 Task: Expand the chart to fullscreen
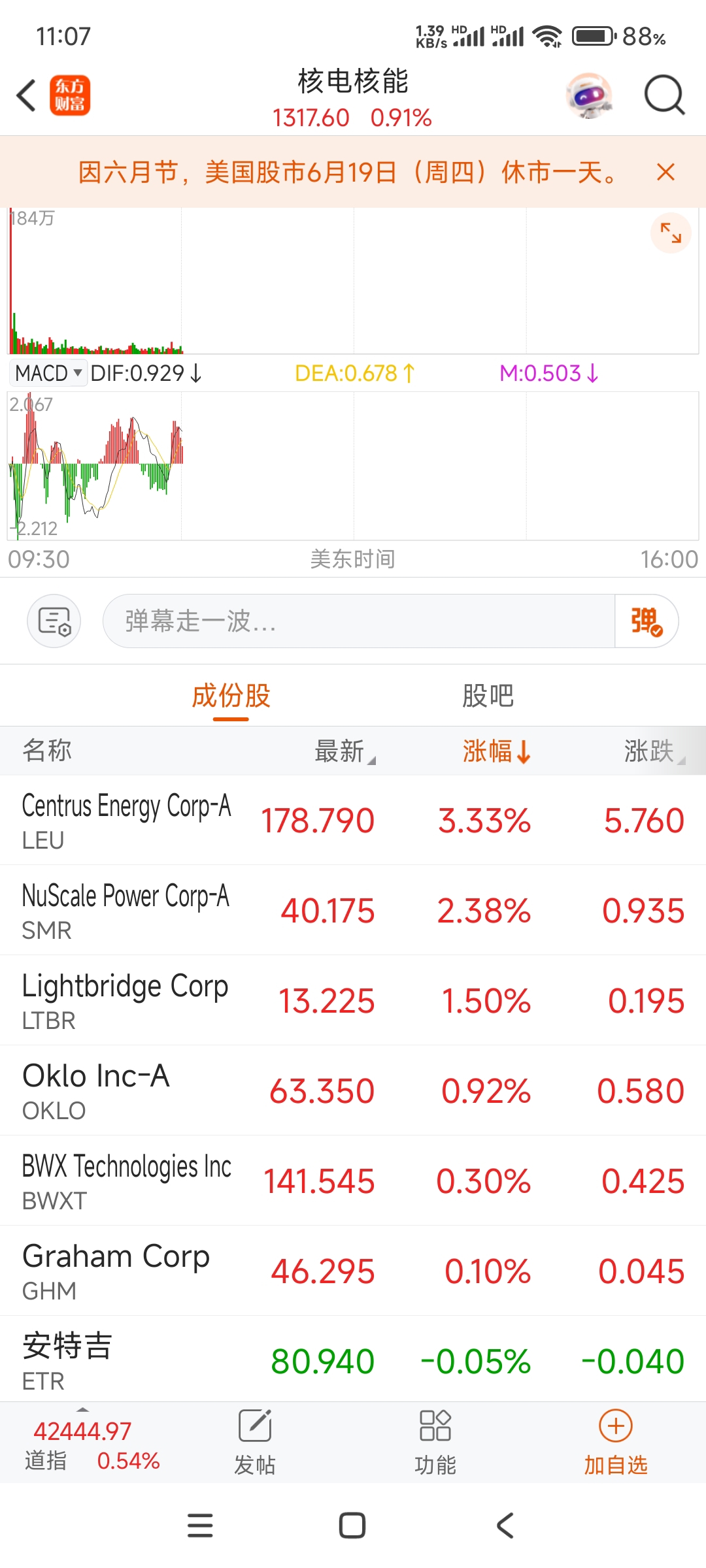coord(671,233)
